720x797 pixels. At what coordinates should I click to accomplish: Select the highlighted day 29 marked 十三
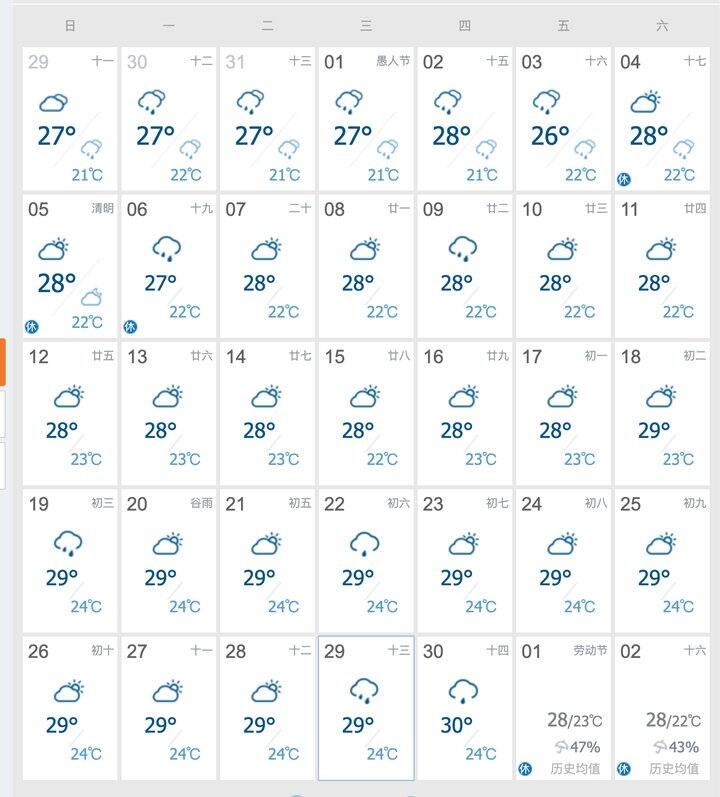click(x=366, y=708)
